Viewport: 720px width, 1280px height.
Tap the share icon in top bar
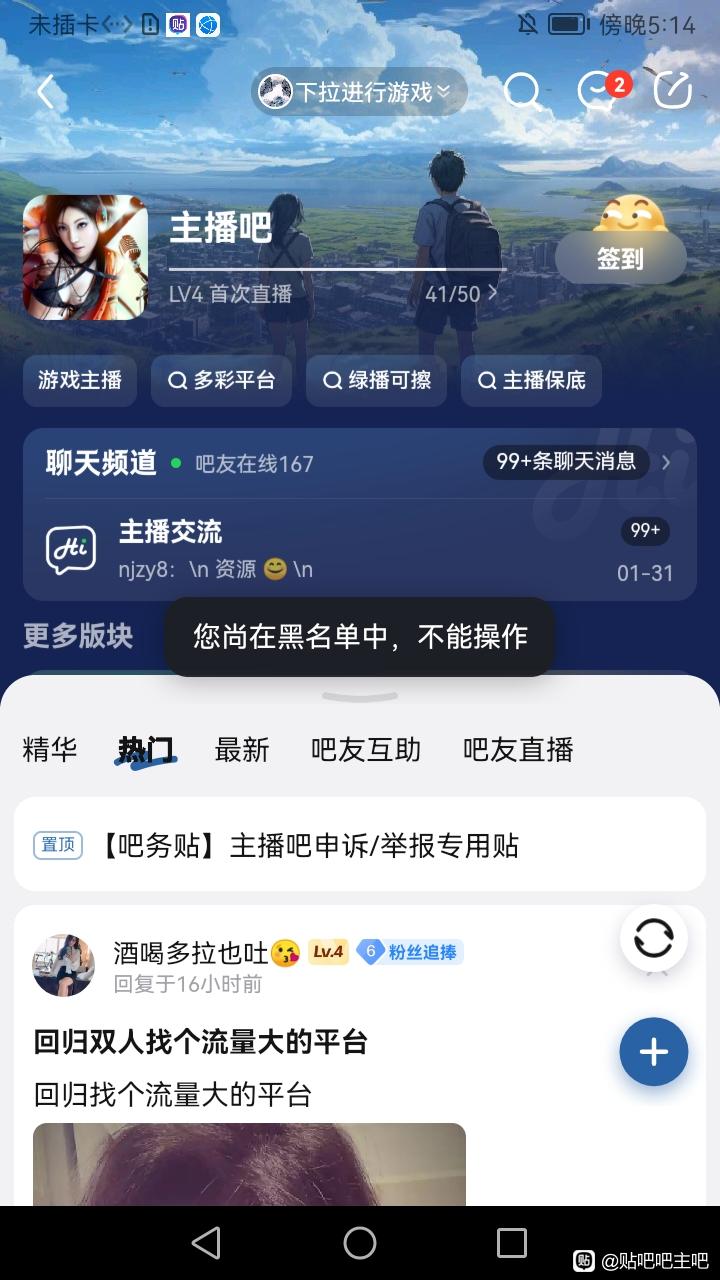[672, 92]
